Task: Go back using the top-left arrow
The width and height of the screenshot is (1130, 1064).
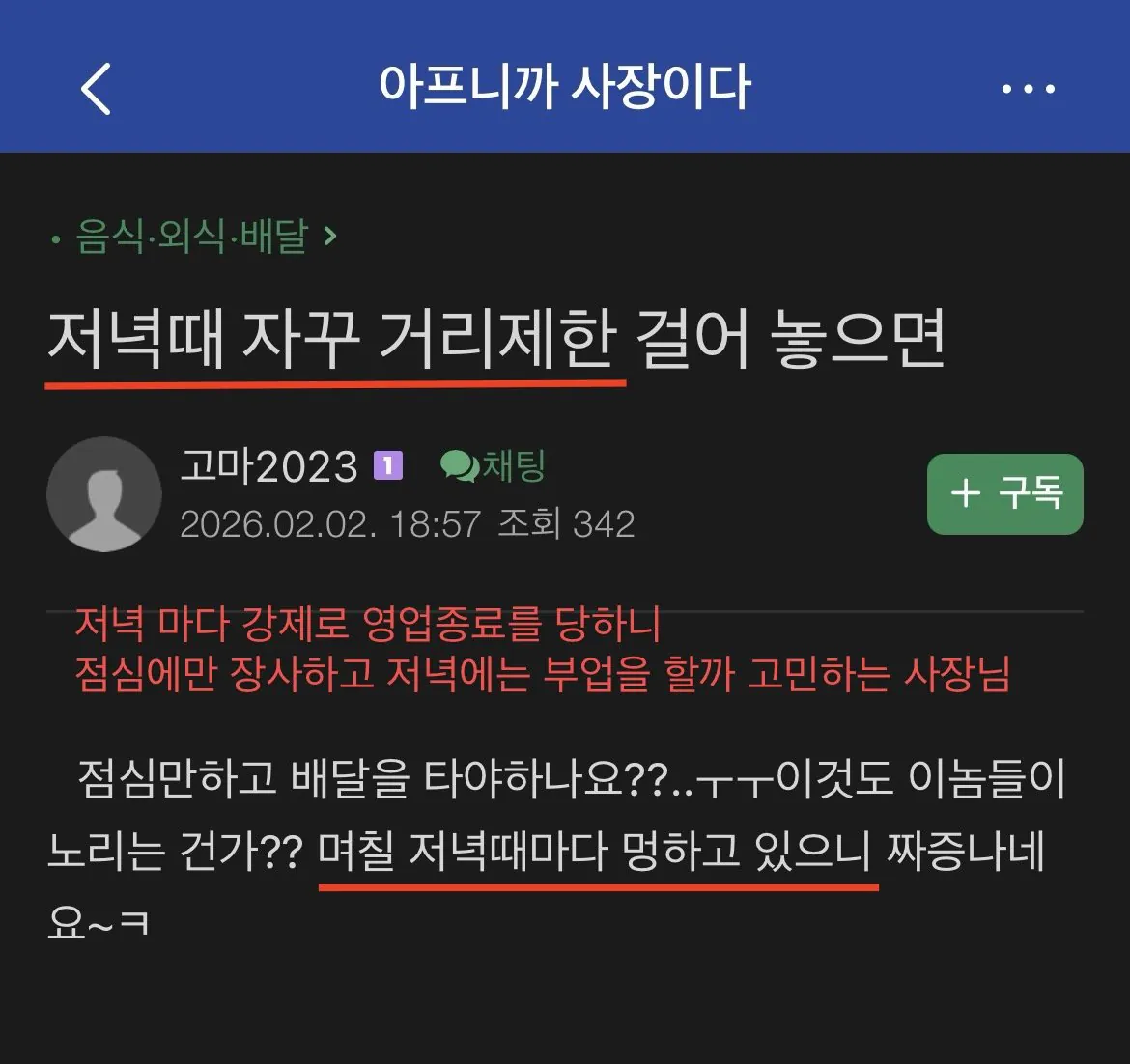Action: click(x=97, y=89)
